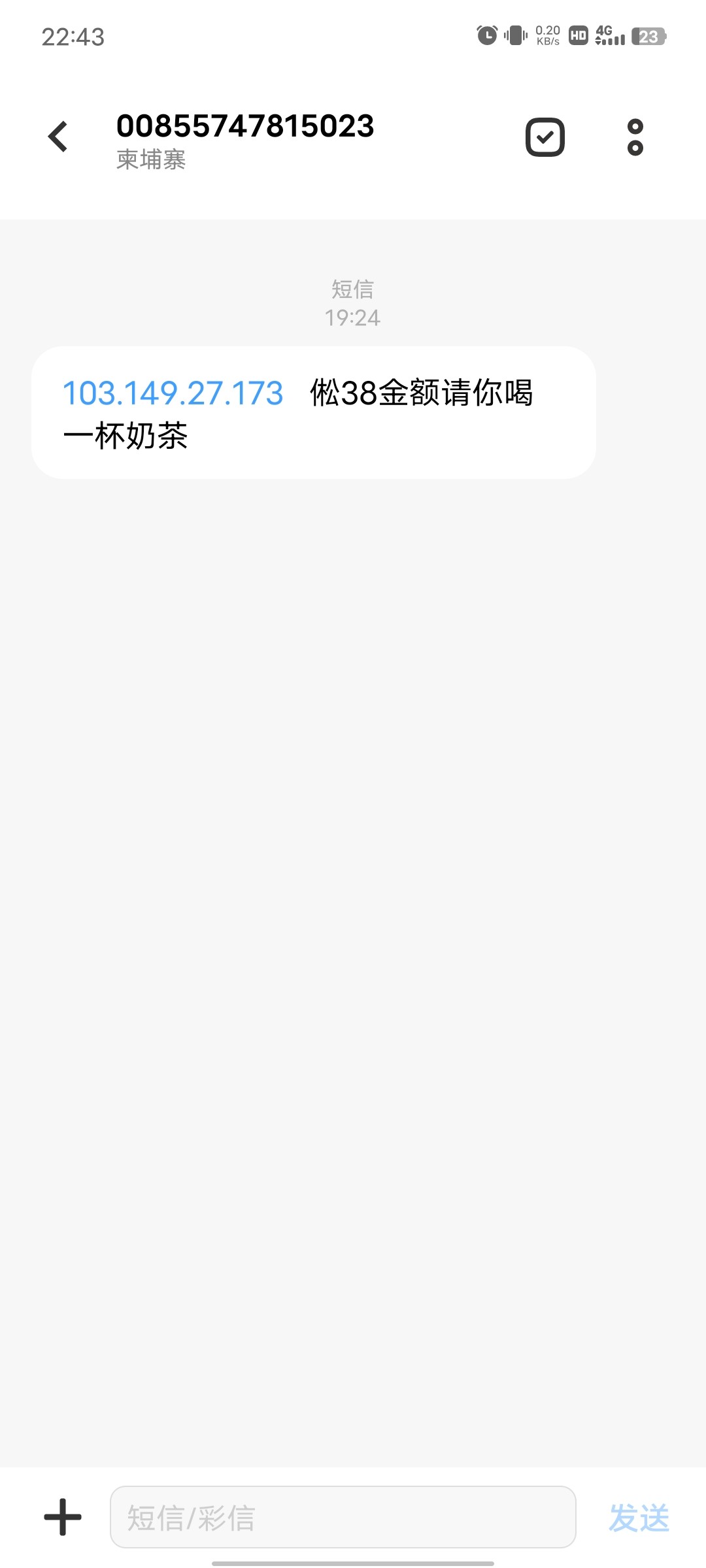Tap the plus attachment icon
Viewport: 706px width, 1568px height.
click(x=63, y=1516)
